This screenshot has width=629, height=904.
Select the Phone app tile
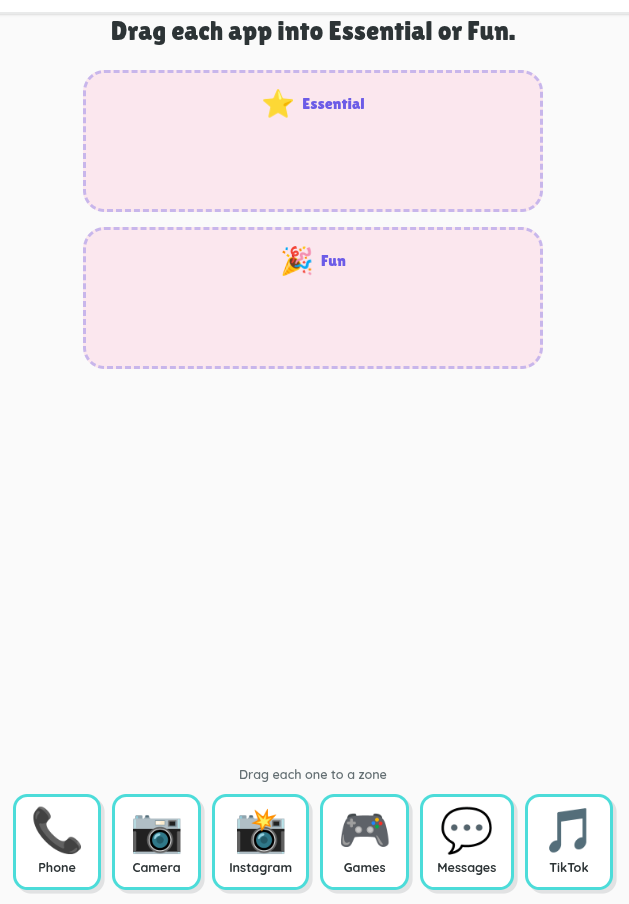57,842
